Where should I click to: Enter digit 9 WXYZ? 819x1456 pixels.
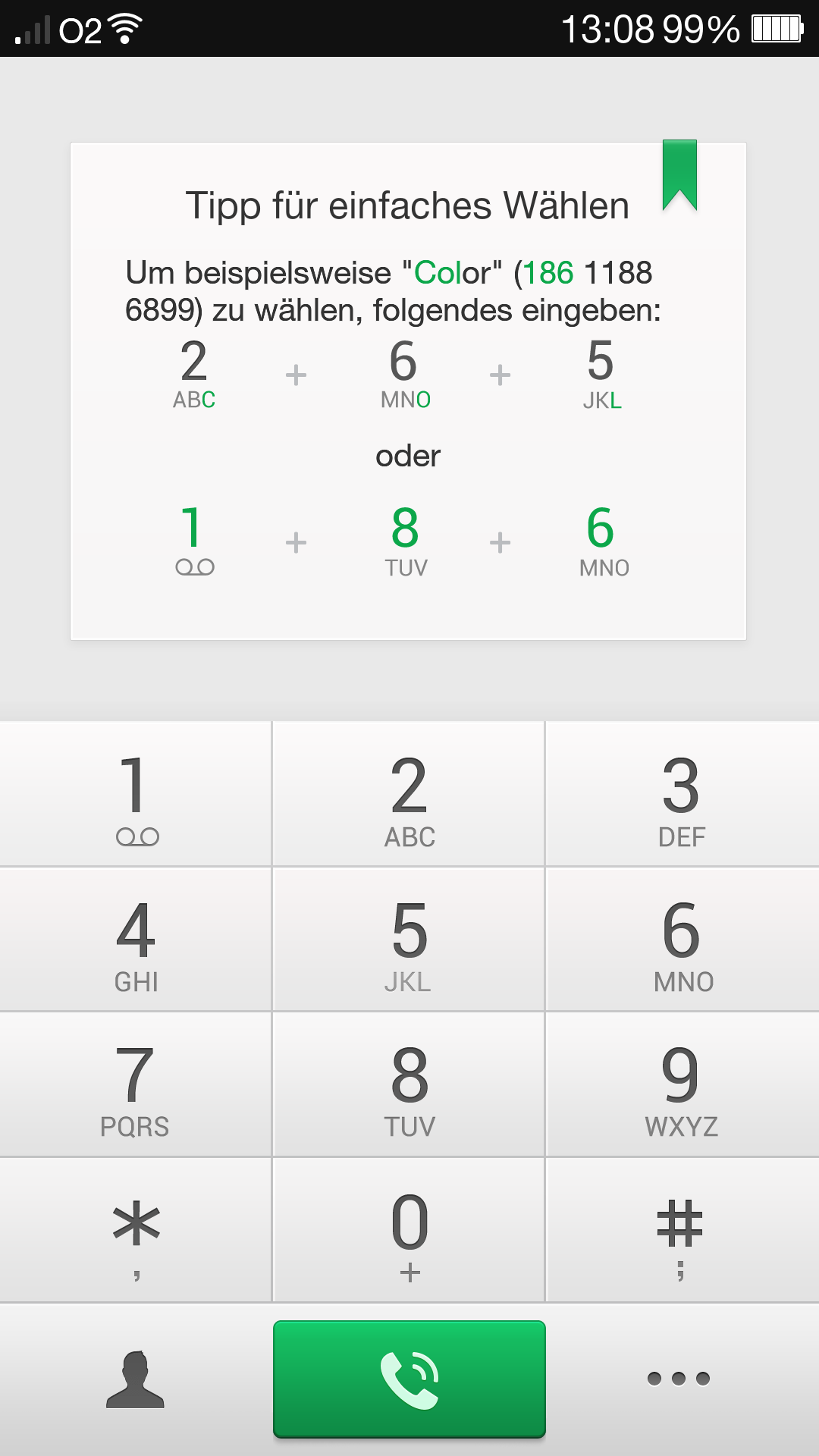click(x=682, y=1084)
